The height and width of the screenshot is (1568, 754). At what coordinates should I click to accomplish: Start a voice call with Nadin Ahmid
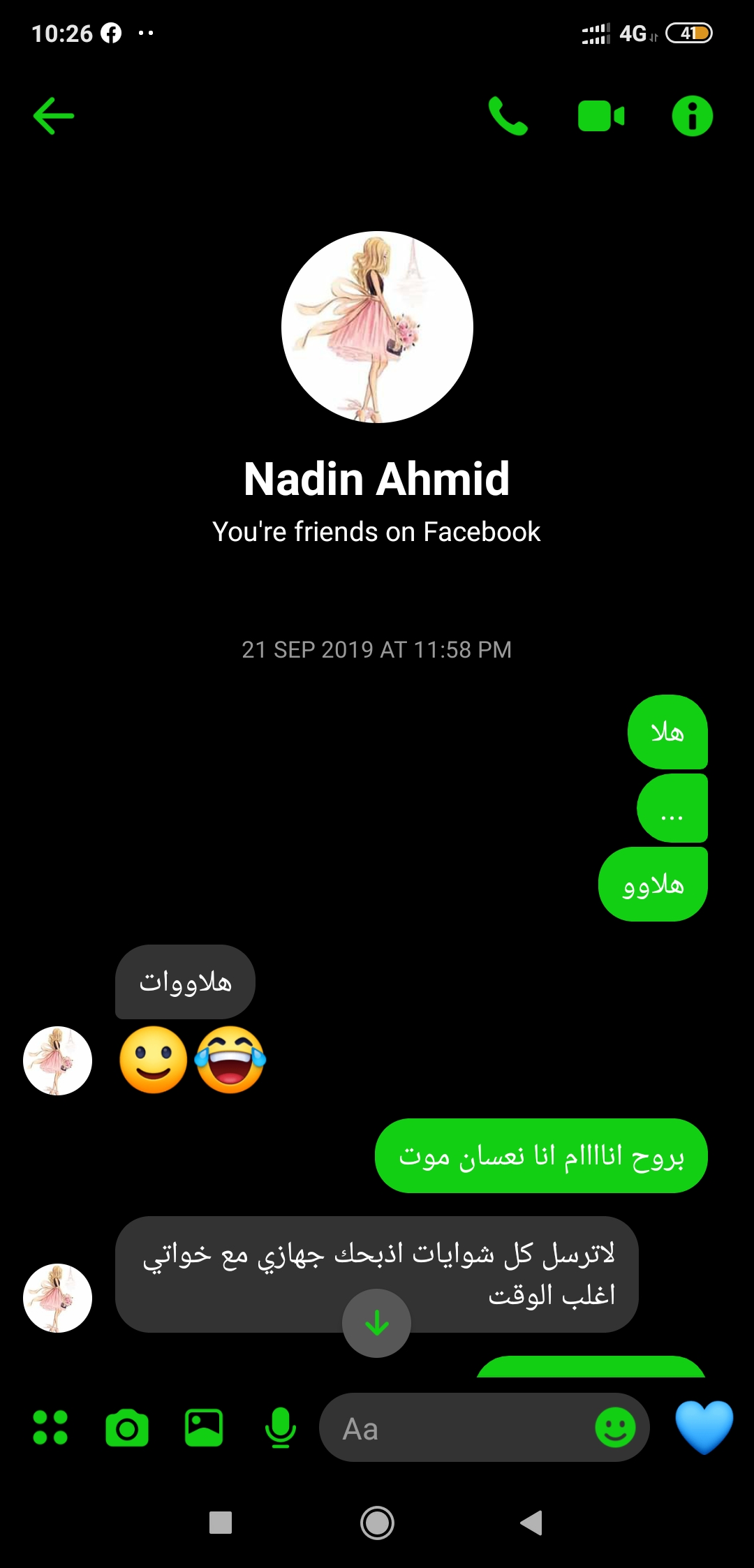tap(508, 116)
